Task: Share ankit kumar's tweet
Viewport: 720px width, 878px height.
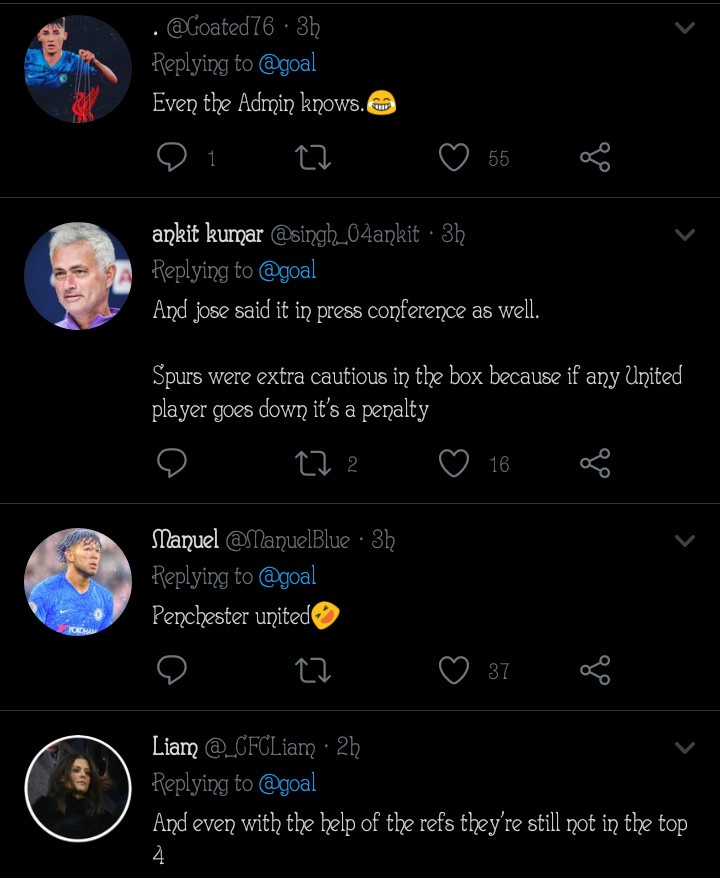Action: [x=595, y=463]
